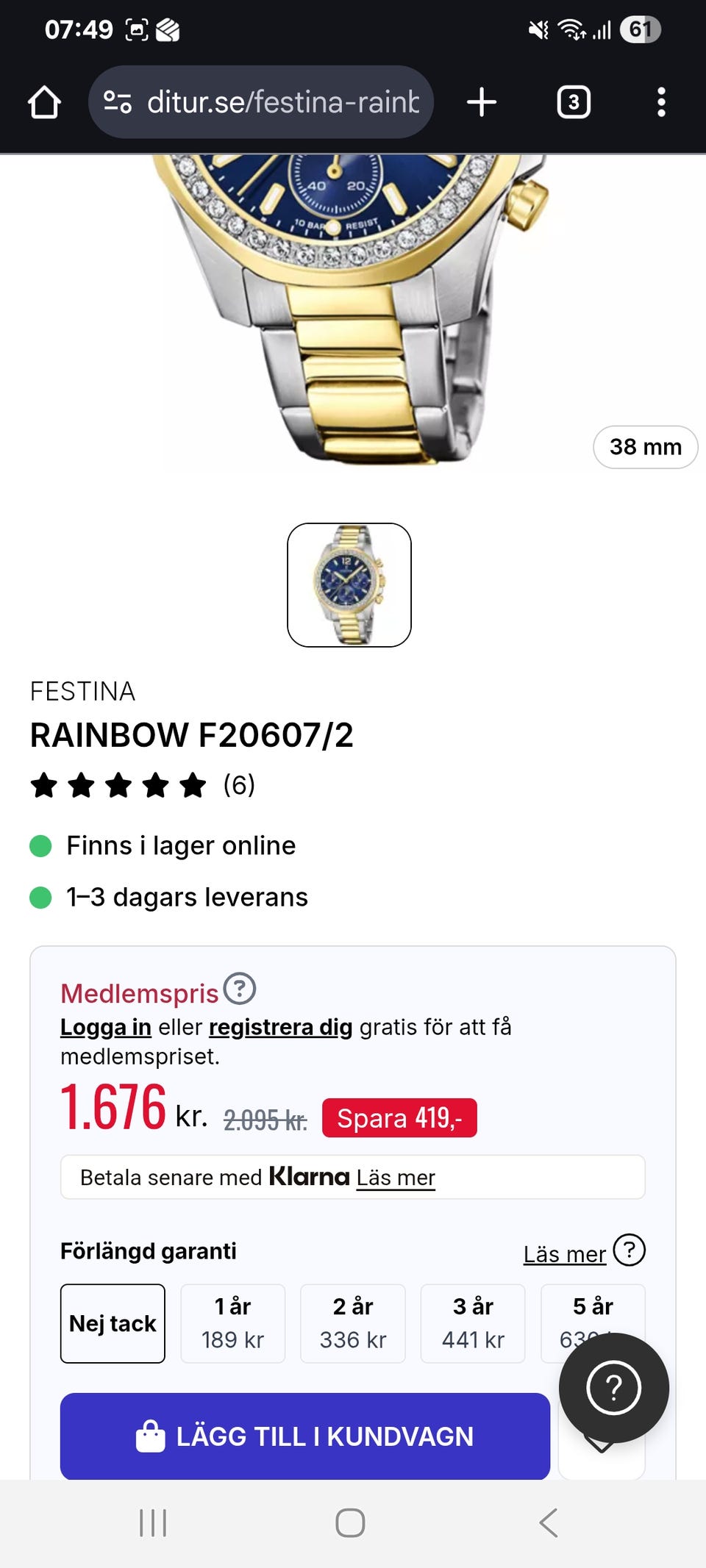Screen dimensions: 706x1568
Task: Open a new browser tab
Action: coord(482,102)
